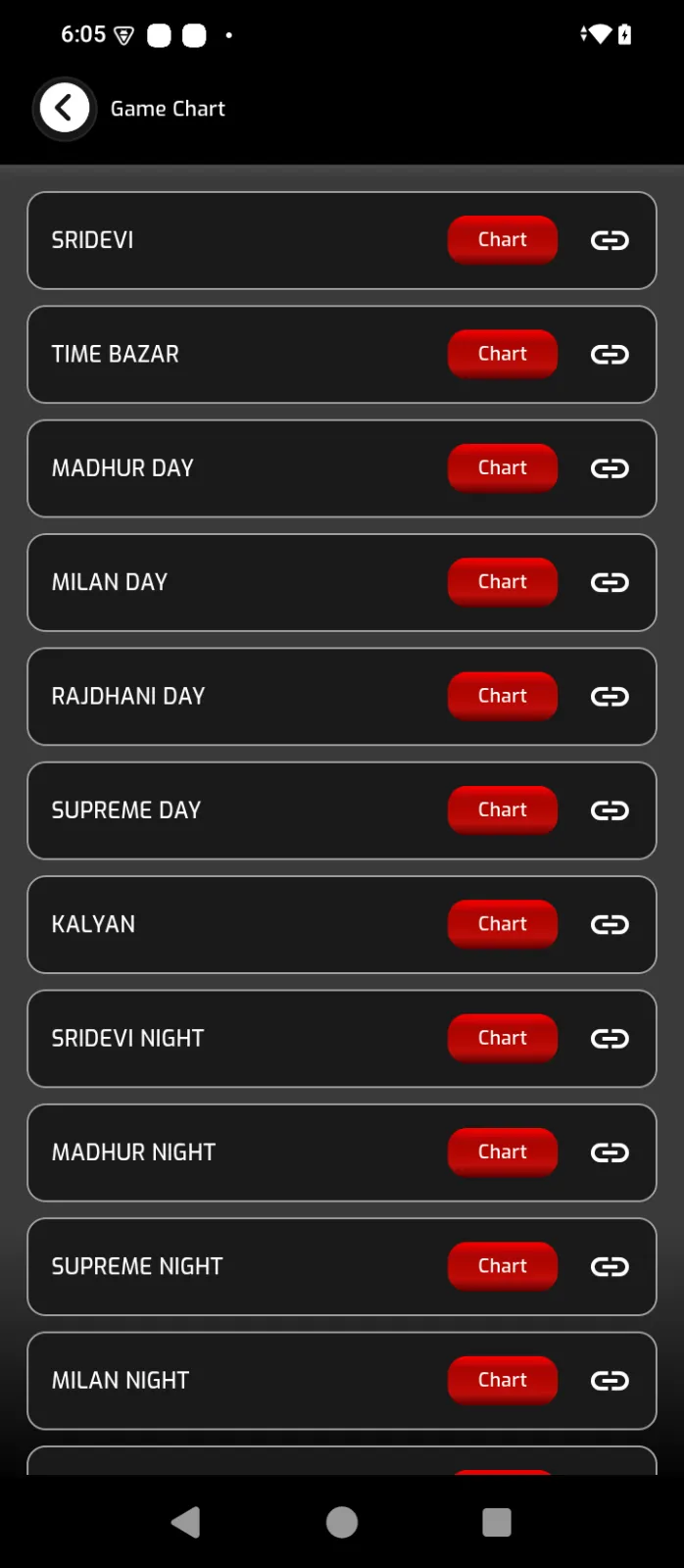
Task: View the TIME BAZAR chart
Action: pos(502,354)
